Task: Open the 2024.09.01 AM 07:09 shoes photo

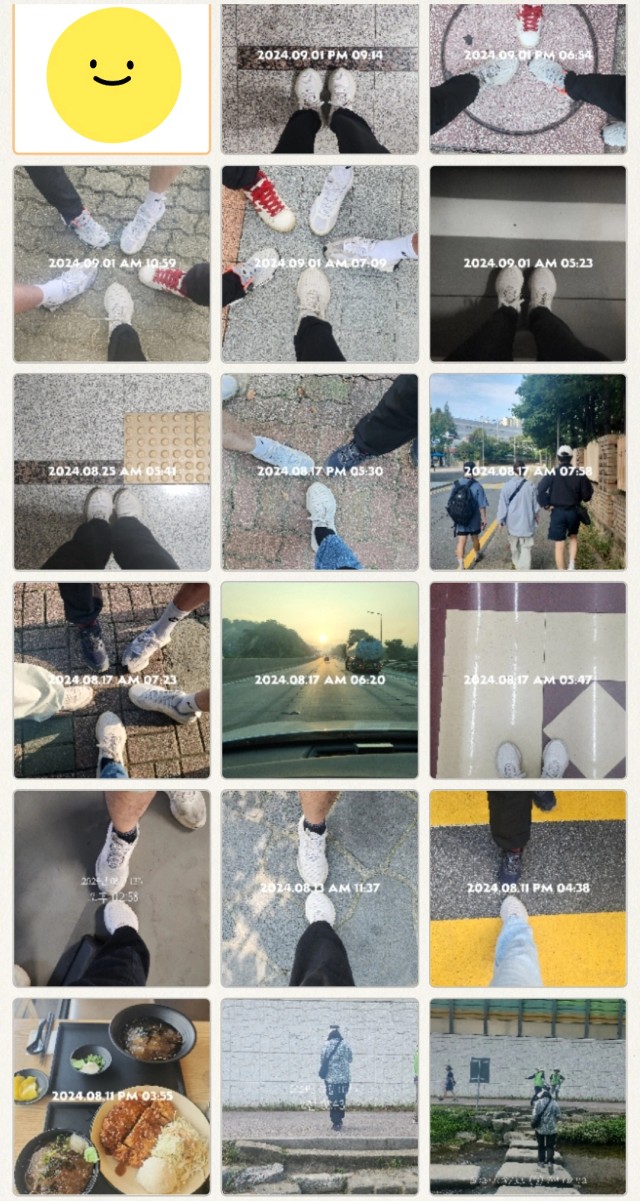Action: coord(320,264)
